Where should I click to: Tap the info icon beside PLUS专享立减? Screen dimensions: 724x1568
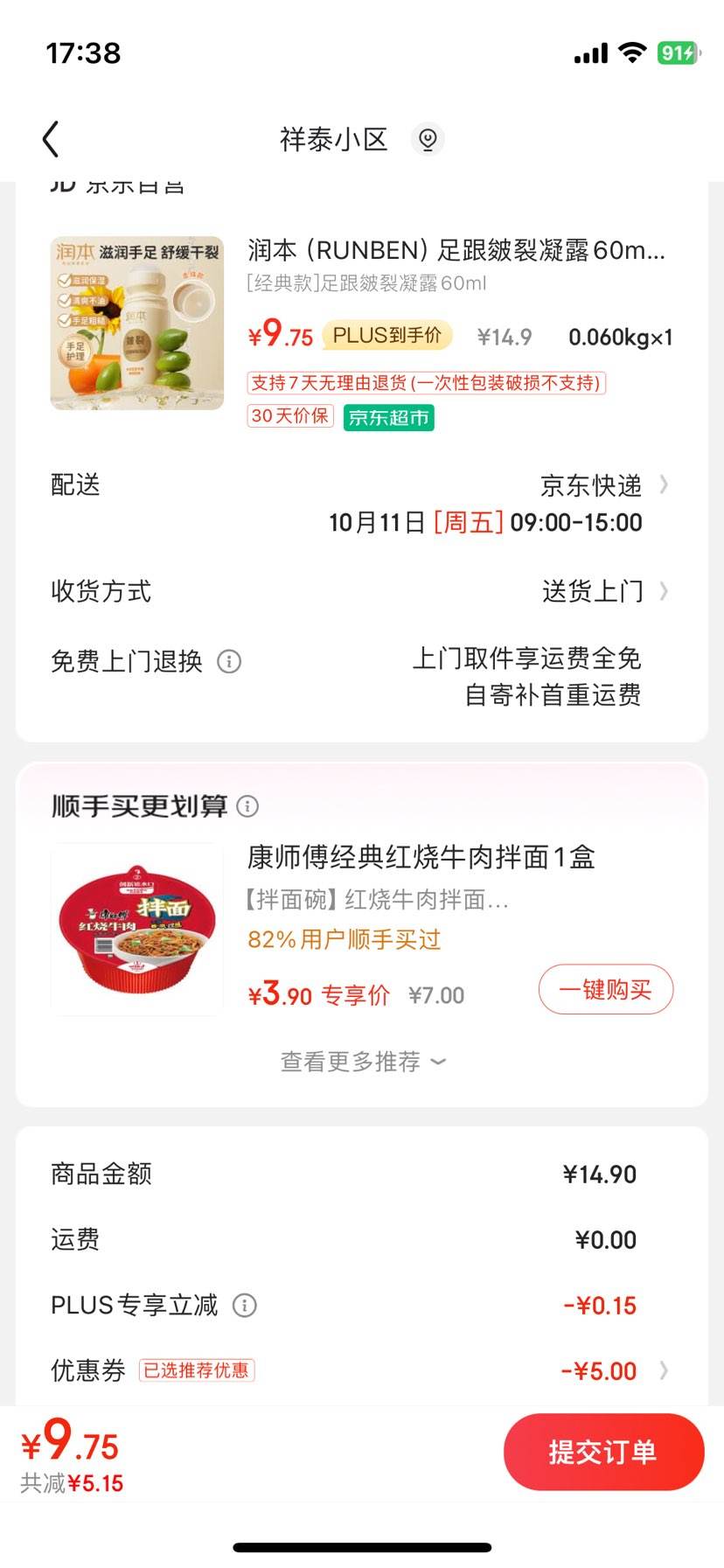point(245,1306)
